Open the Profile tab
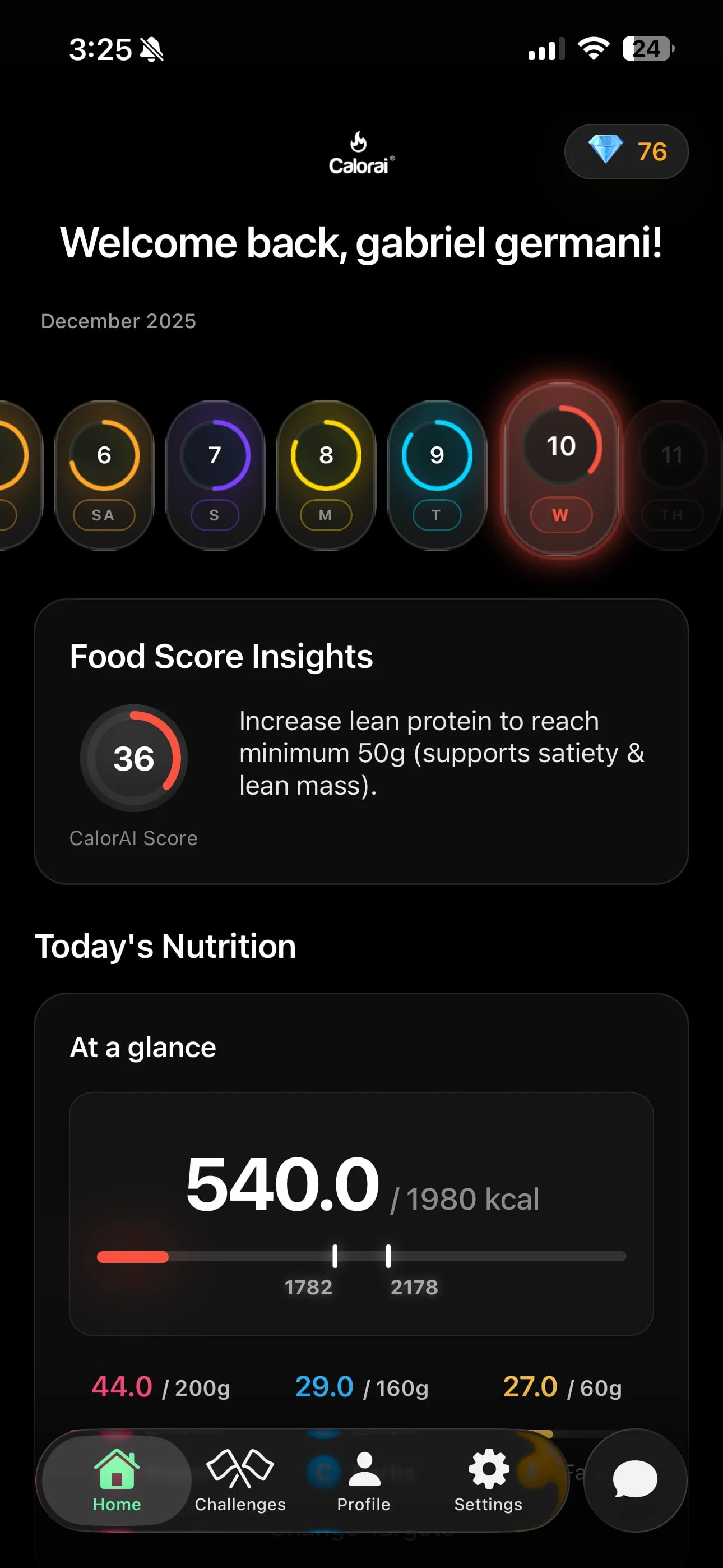Screen dimensions: 723x1568 click(x=364, y=1481)
